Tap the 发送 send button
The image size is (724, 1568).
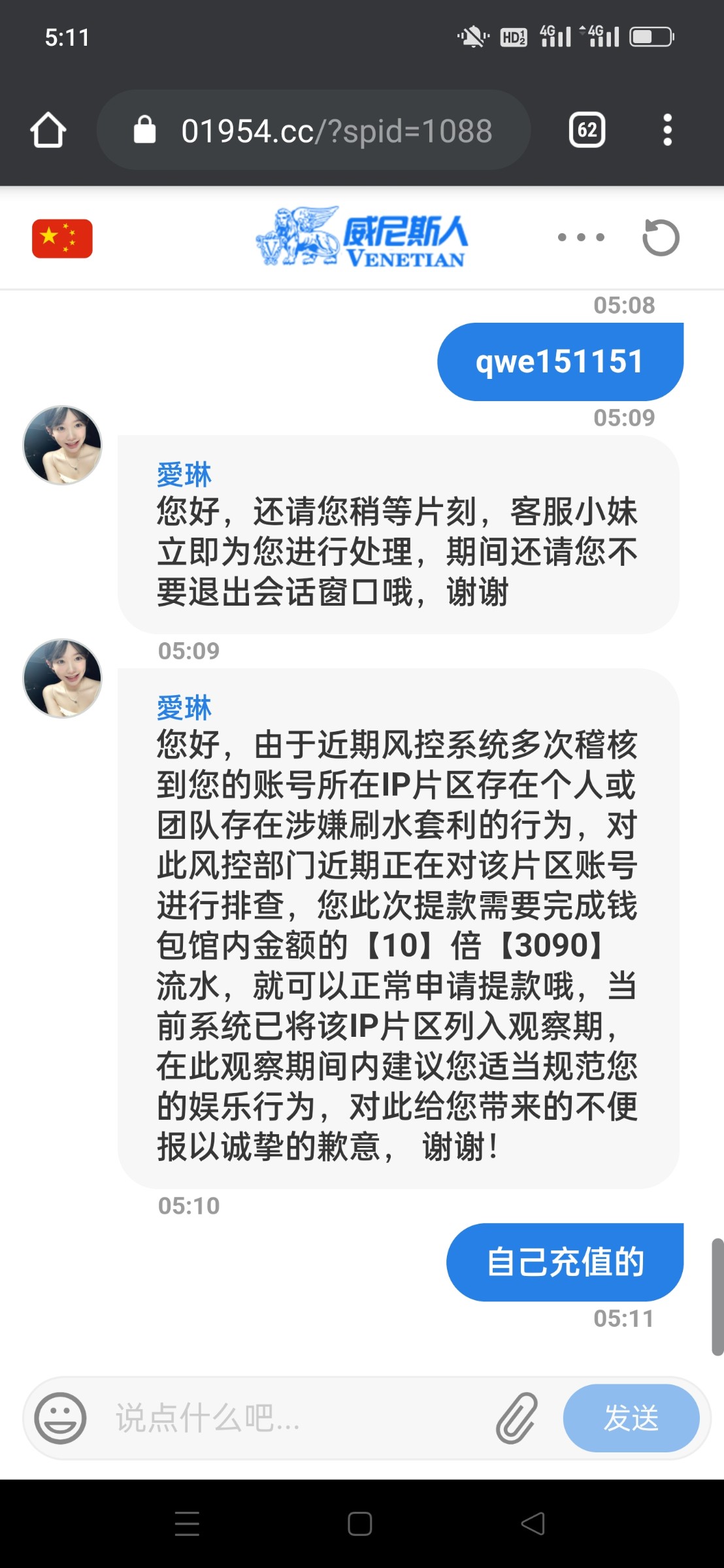pyautogui.click(x=631, y=1418)
